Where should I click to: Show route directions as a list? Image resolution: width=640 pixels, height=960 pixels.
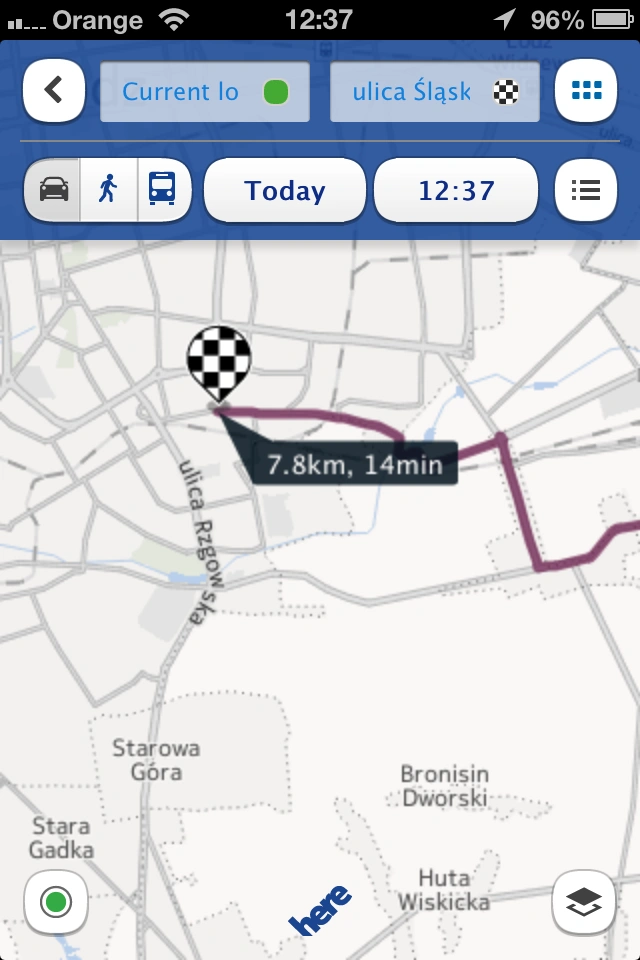click(586, 190)
